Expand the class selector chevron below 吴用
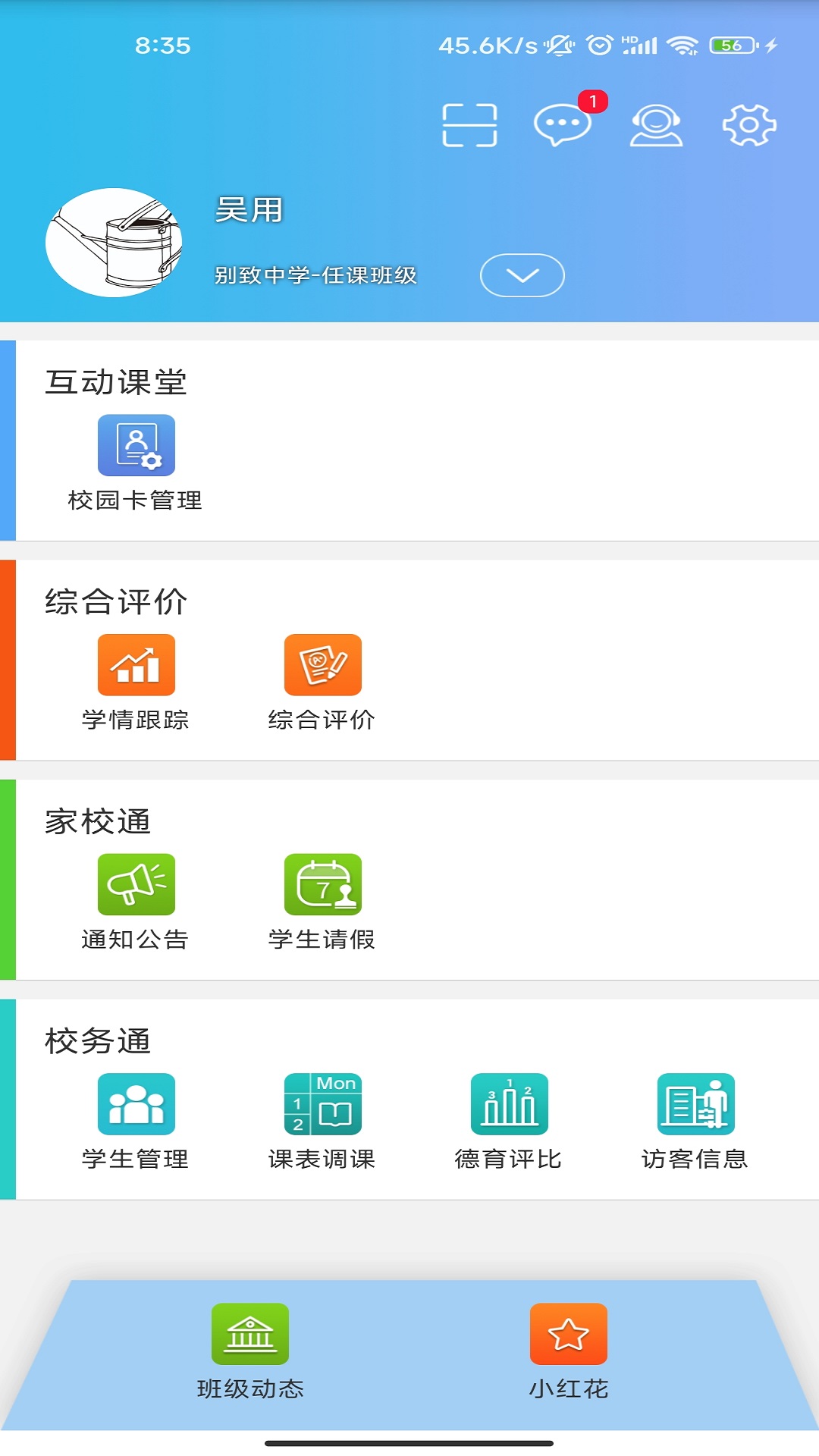Screen dimensions: 819x1456 [x=521, y=275]
